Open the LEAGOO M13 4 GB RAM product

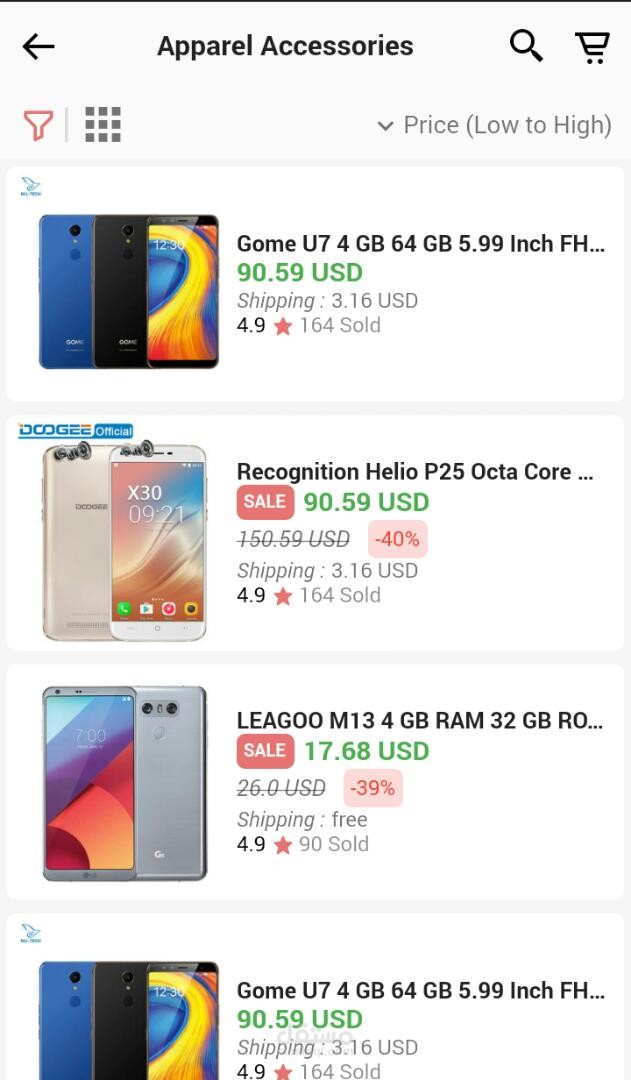coord(316,782)
